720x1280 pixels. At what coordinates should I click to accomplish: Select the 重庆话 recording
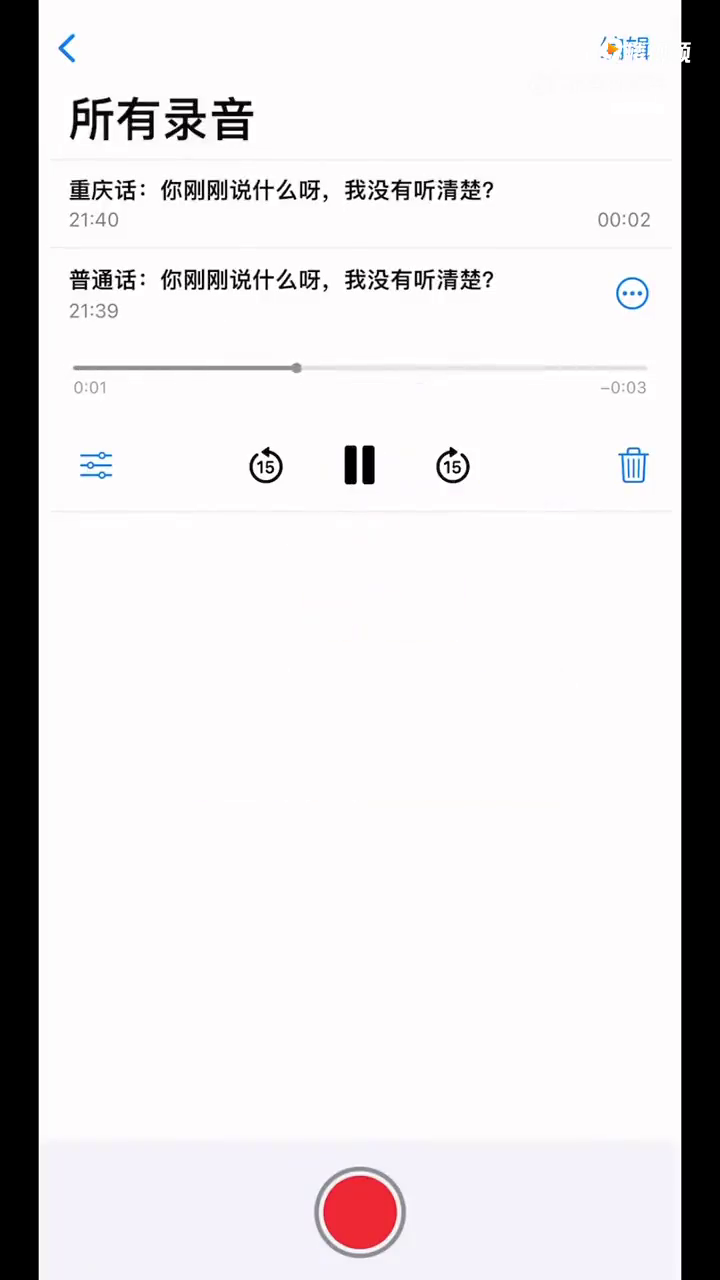click(x=280, y=191)
